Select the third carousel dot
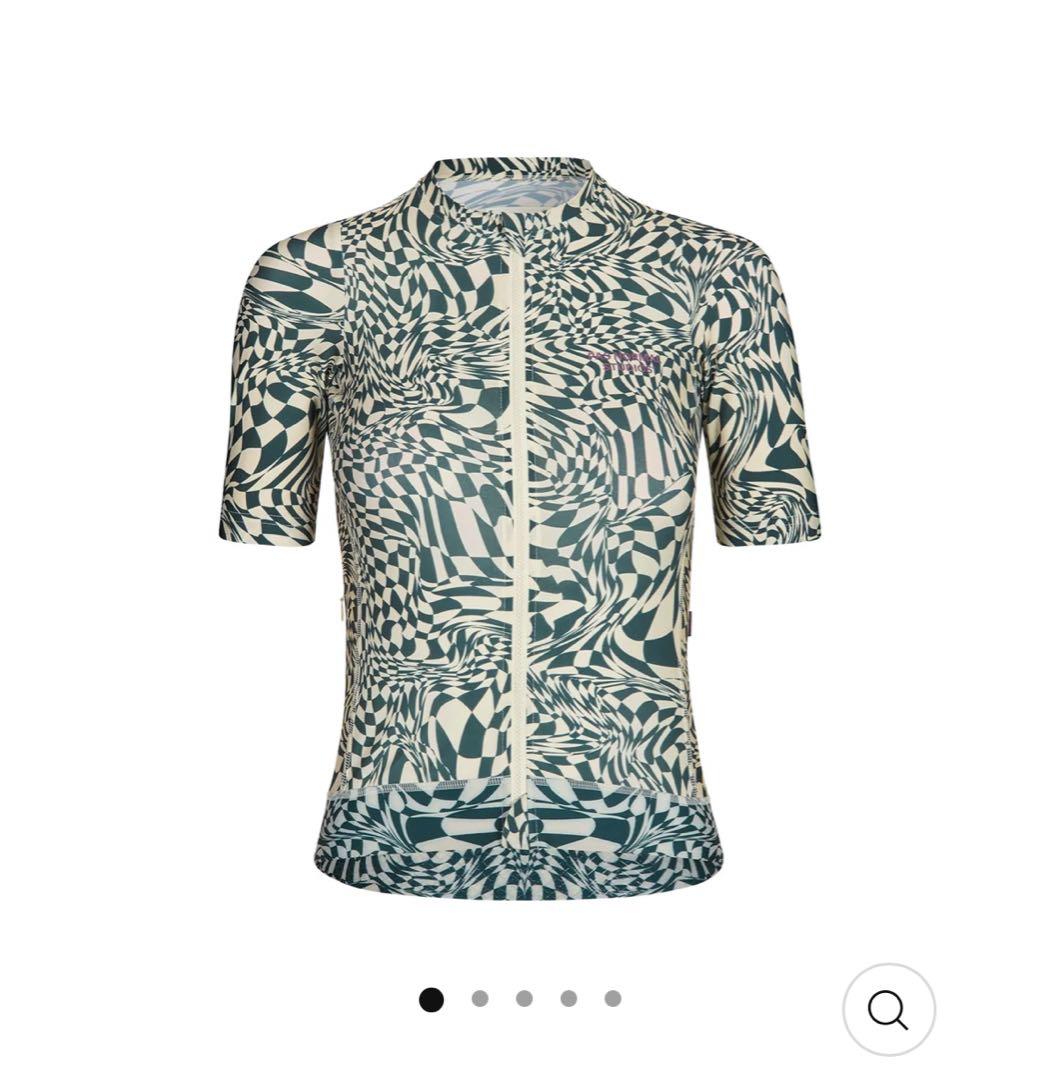Screen dimensions: 1041x1080 524,998
